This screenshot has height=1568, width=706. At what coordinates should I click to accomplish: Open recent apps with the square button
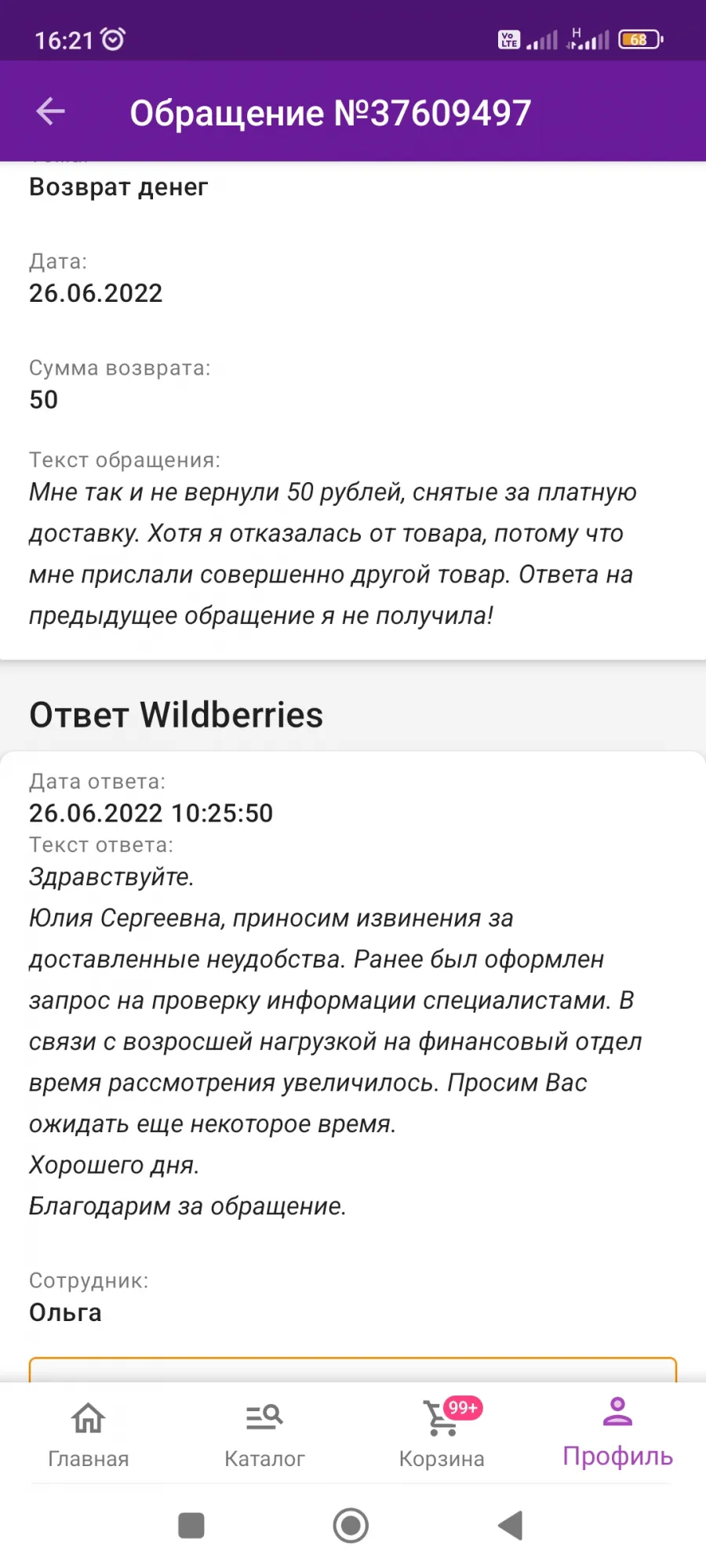click(x=191, y=1526)
